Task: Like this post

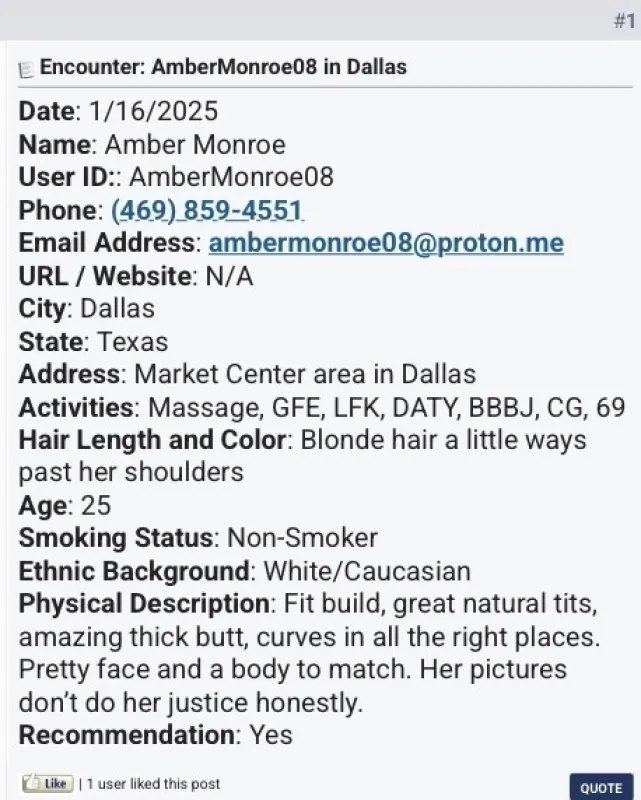Action: pyautogui.click(x=47, y=784)
